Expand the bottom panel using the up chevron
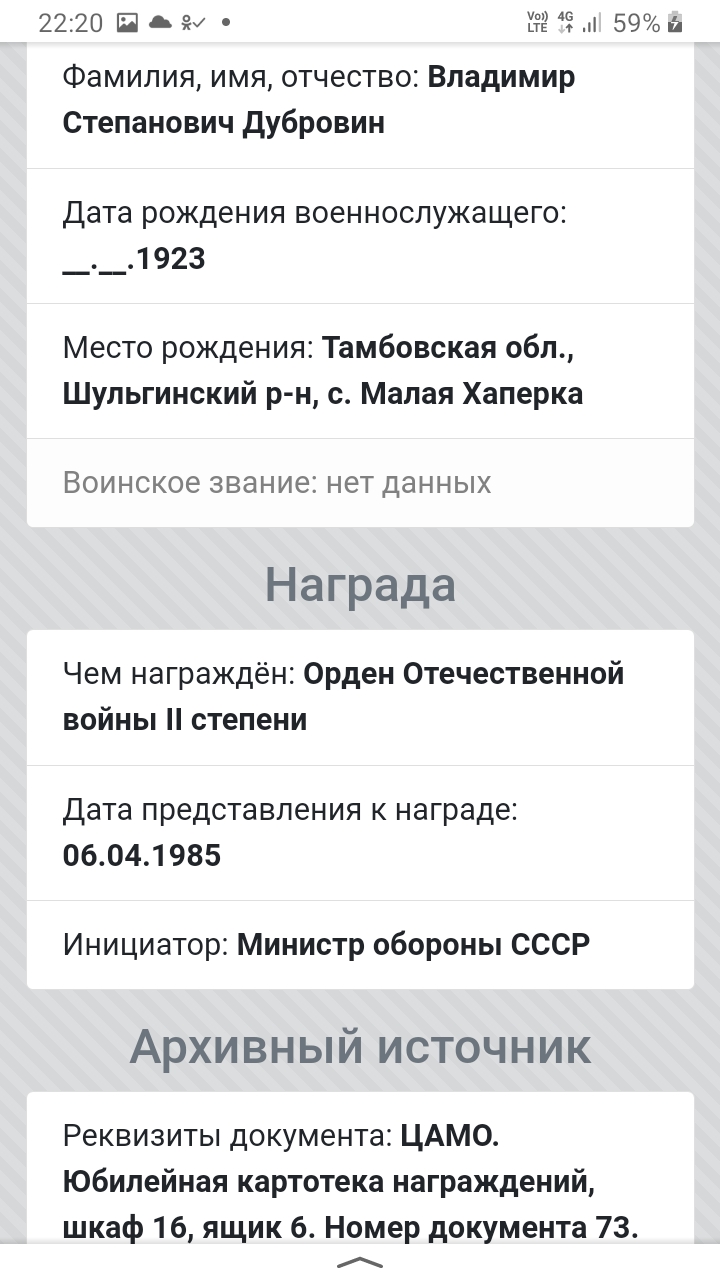720x1280 pixels. (x=360, y=1263)
